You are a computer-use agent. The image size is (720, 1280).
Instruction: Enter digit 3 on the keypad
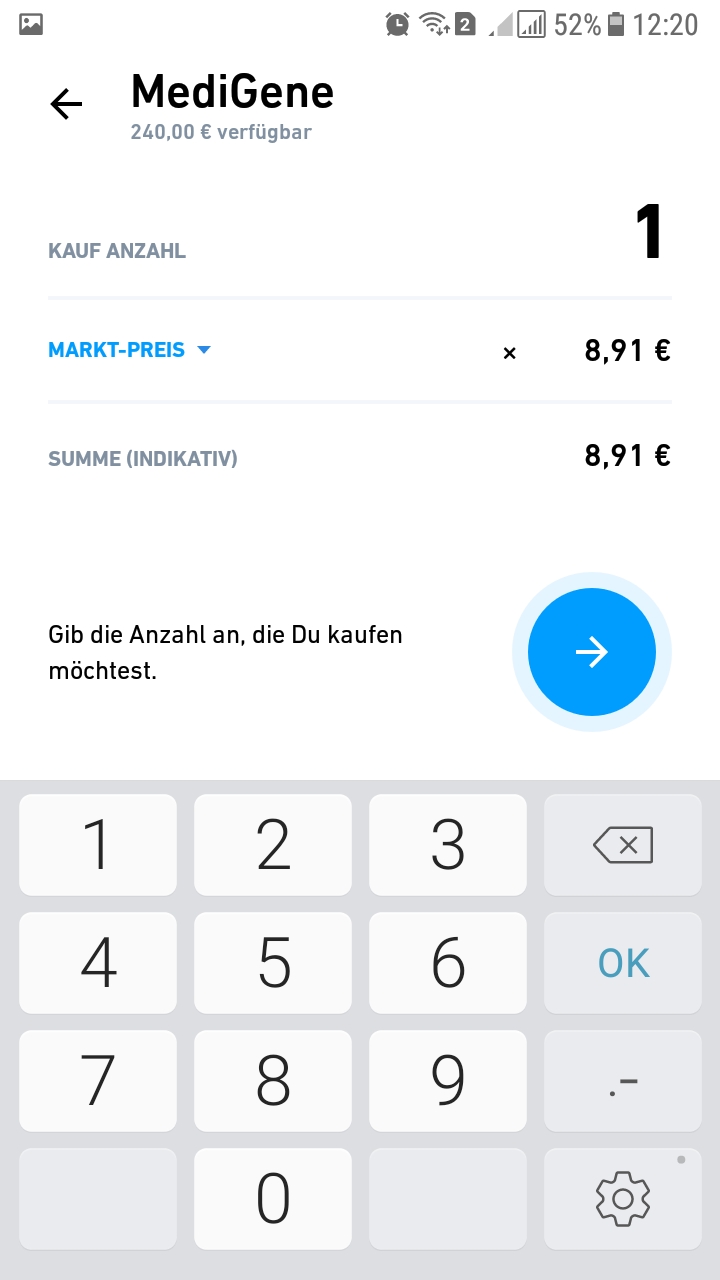click(x=448, y=845)
